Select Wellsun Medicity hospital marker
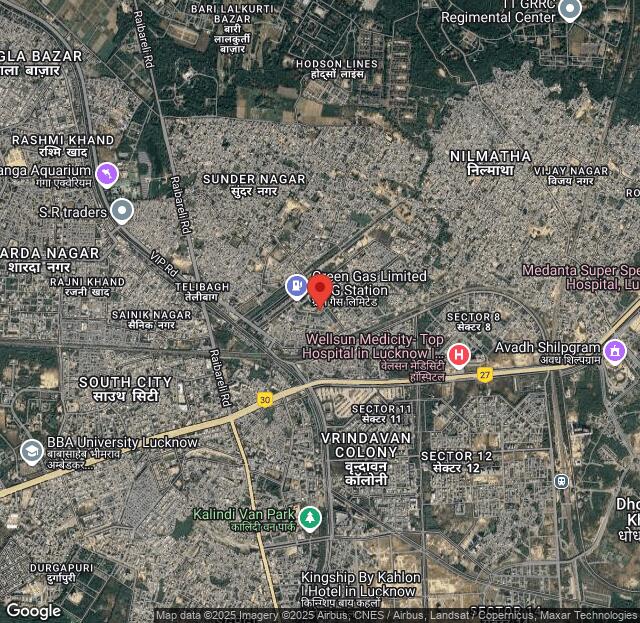The height and width of the screenshot is (623, 640). click(x=459, y=355)
